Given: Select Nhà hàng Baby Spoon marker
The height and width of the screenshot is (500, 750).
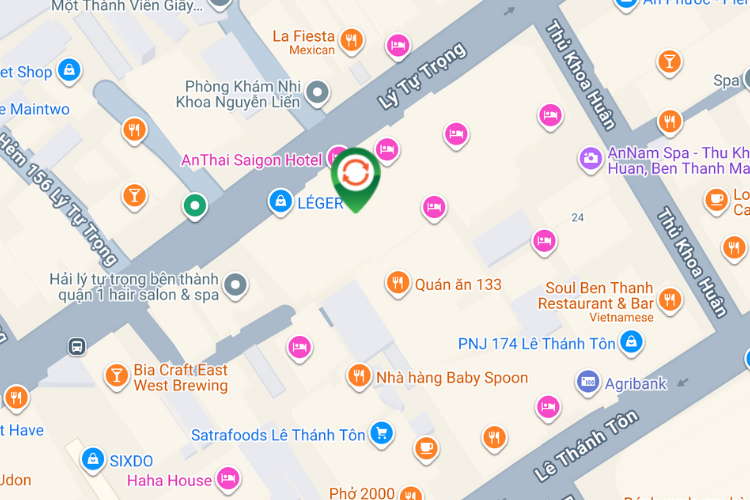Looking at the screenshot, I should tap(358, 376).
